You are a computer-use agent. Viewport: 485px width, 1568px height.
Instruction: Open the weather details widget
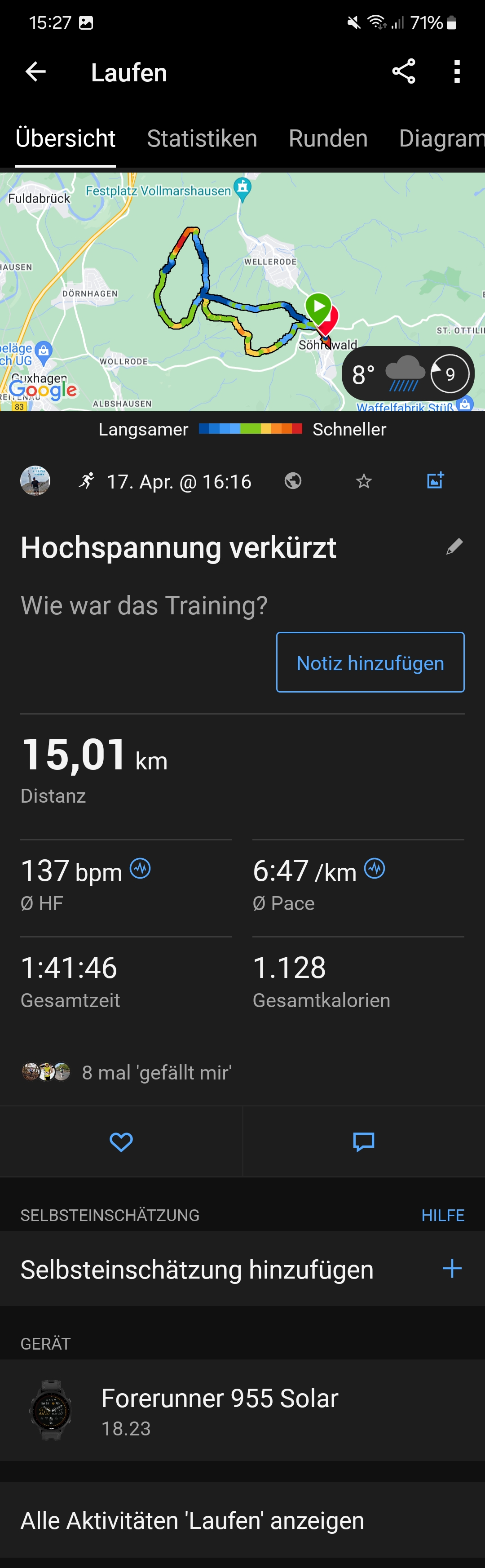tap(408, 374)
